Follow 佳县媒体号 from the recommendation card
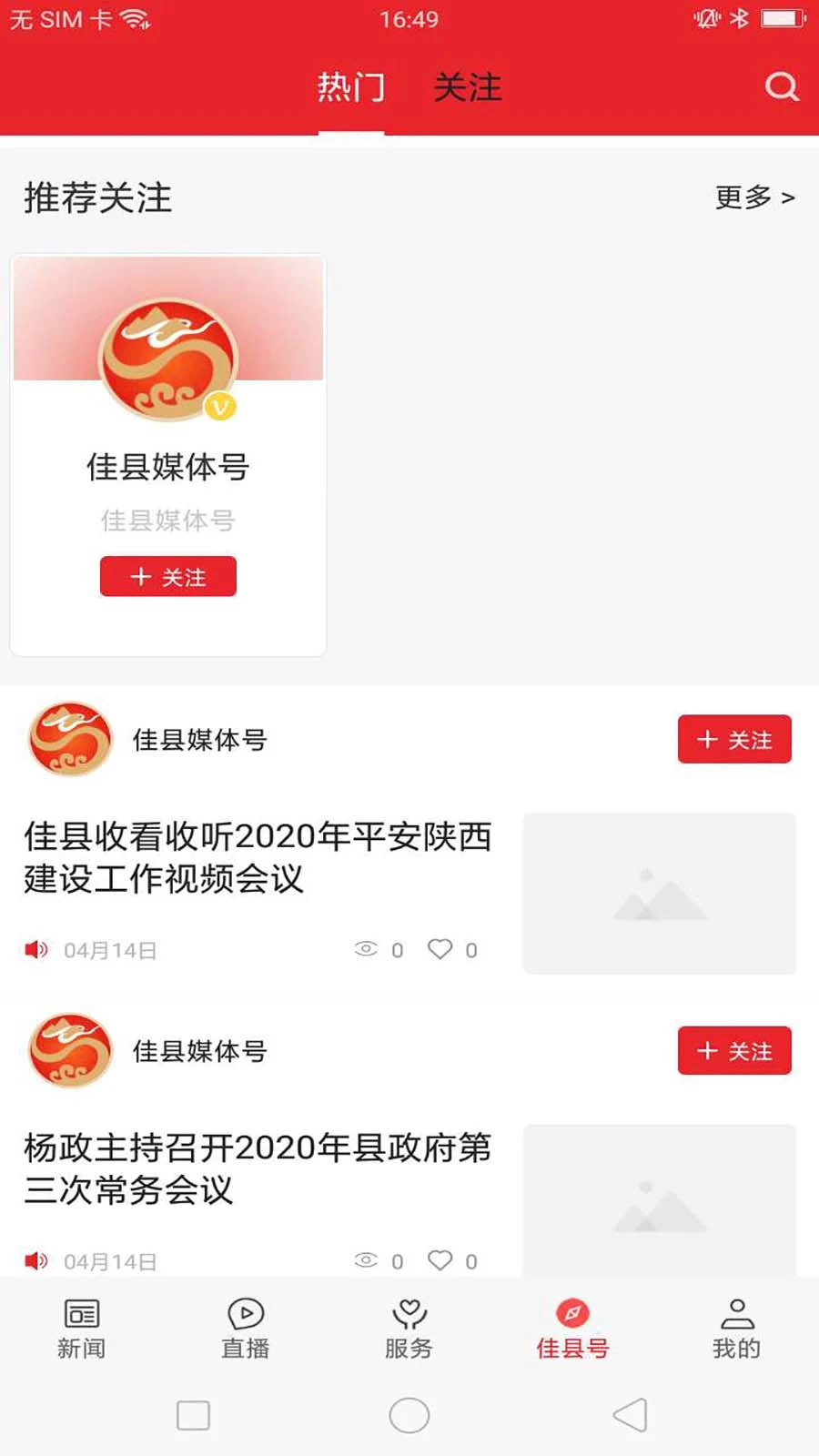This screenshot has height=1456, width=819. 167,576
